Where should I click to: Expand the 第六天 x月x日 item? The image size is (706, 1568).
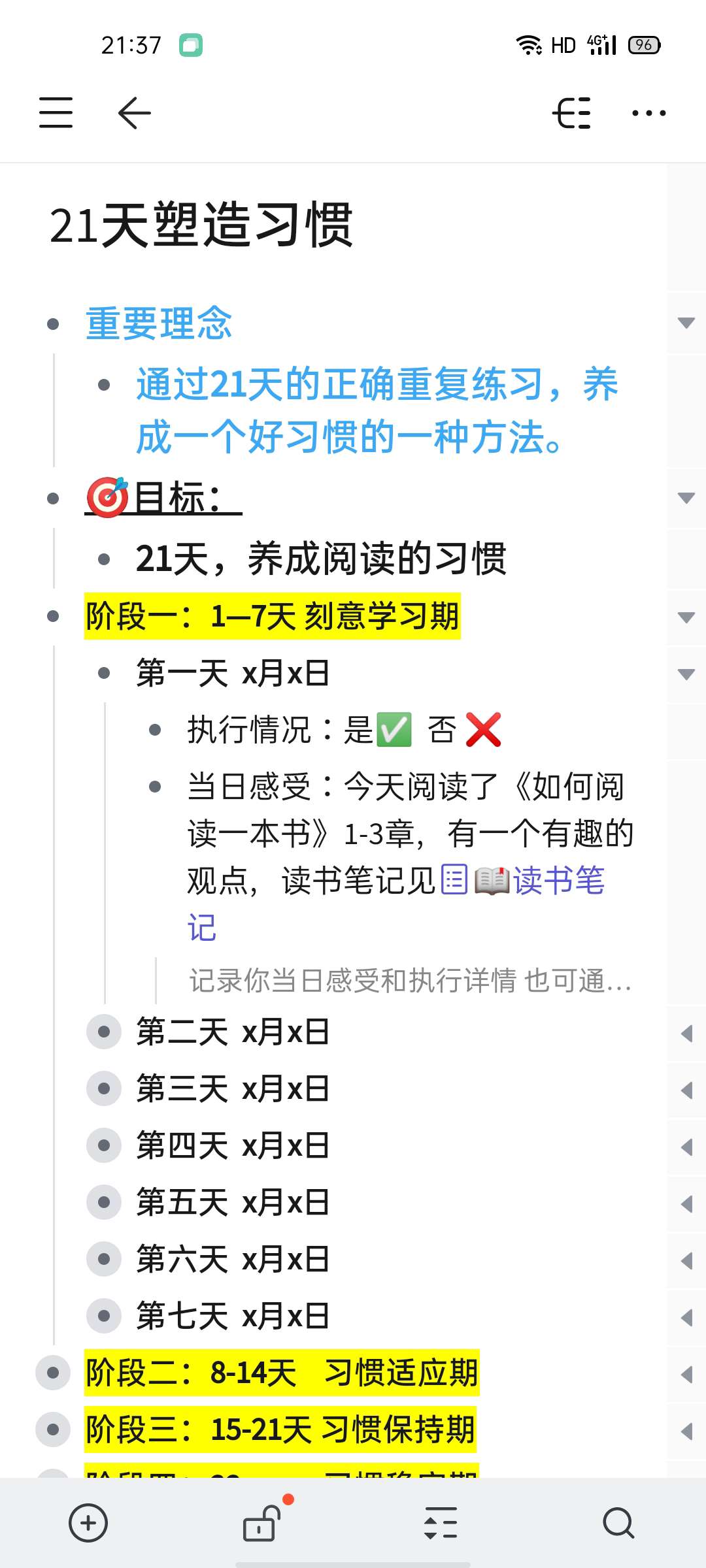[x=686, y=1261]
